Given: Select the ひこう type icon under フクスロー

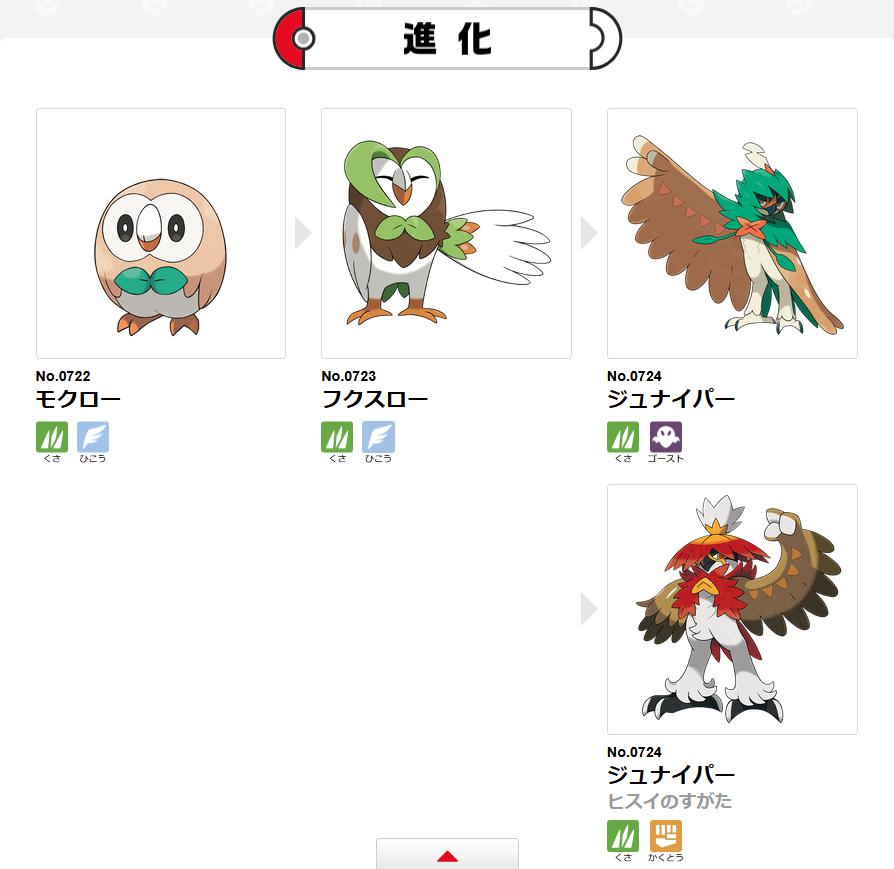Looking at the screenshot, I should click(378, 437).
